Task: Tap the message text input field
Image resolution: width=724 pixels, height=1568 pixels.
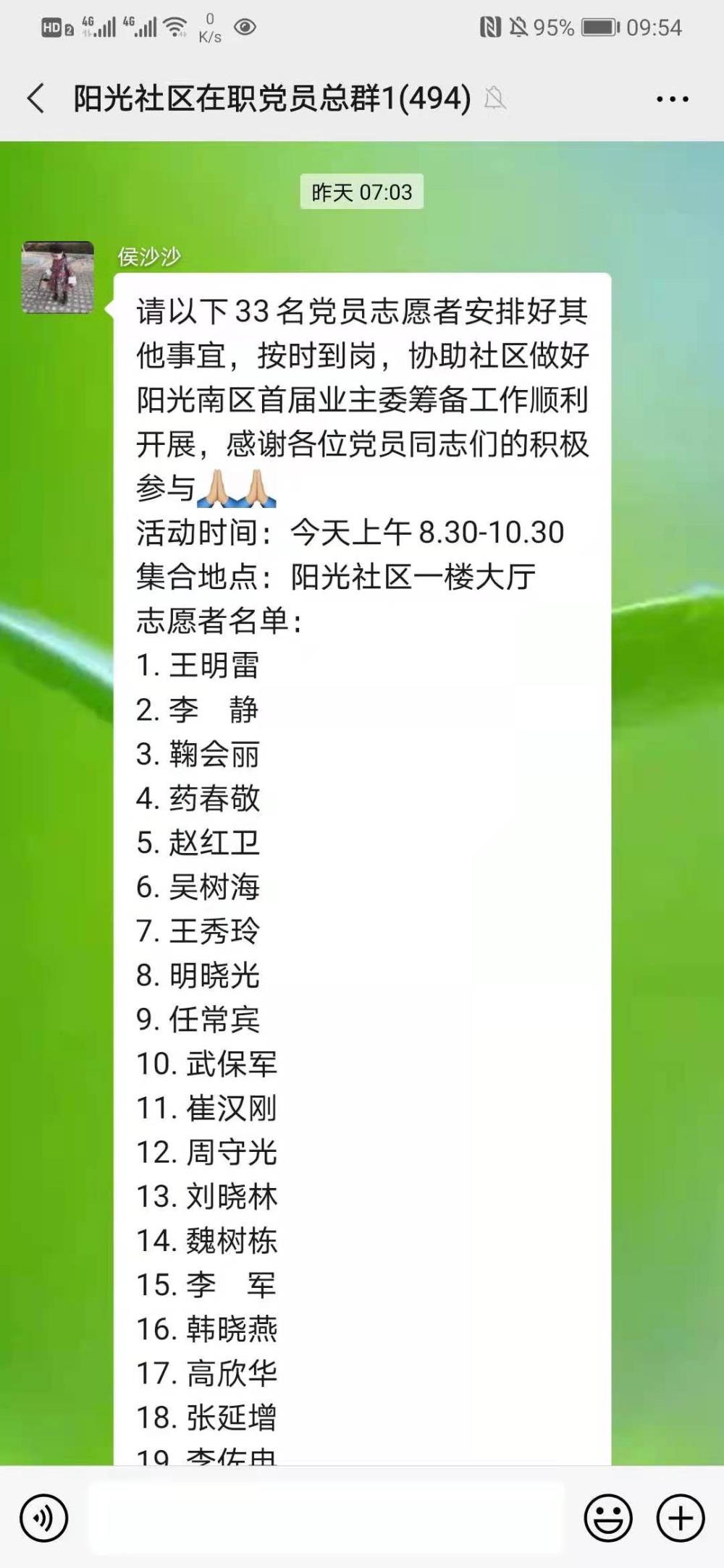Action: pyautogui.click(x=326, y=1517)
